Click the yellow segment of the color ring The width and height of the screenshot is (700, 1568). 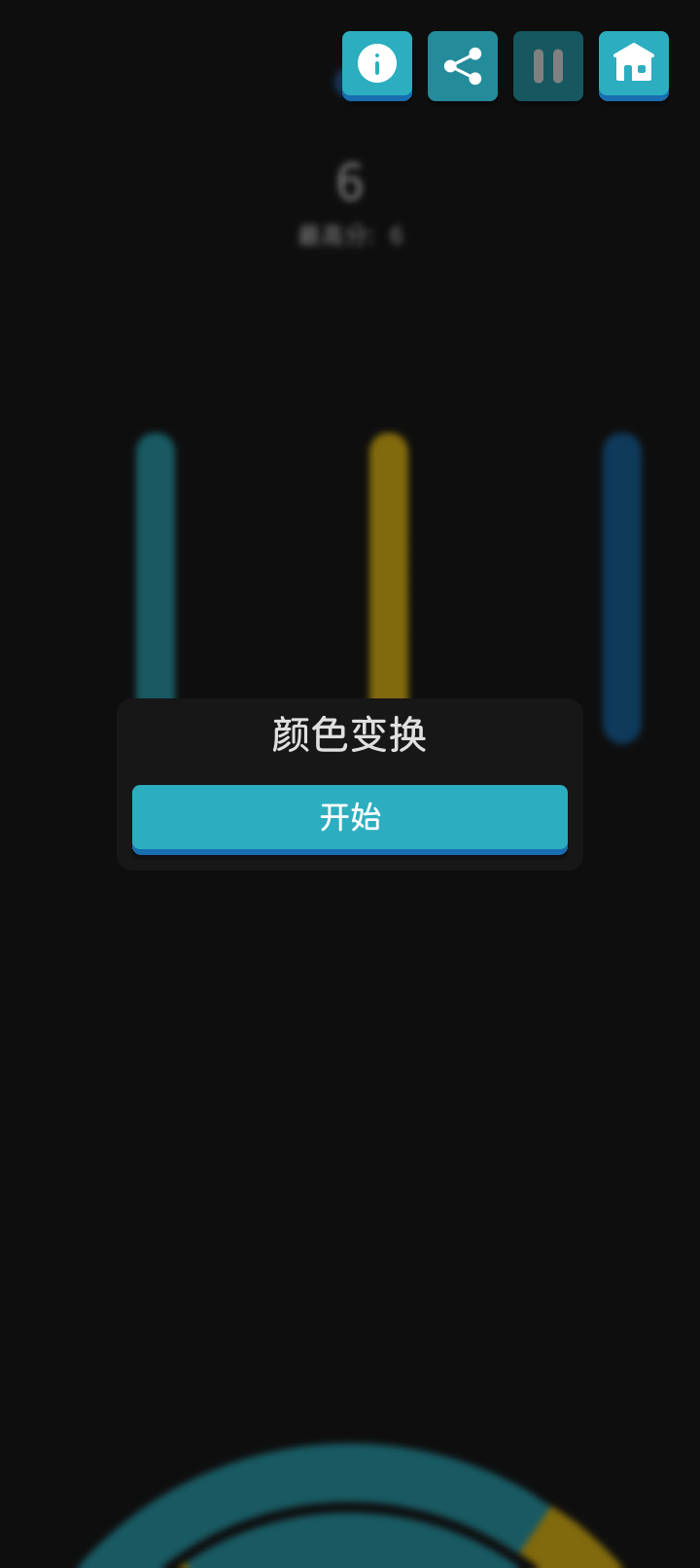(x=564, y=1537)
